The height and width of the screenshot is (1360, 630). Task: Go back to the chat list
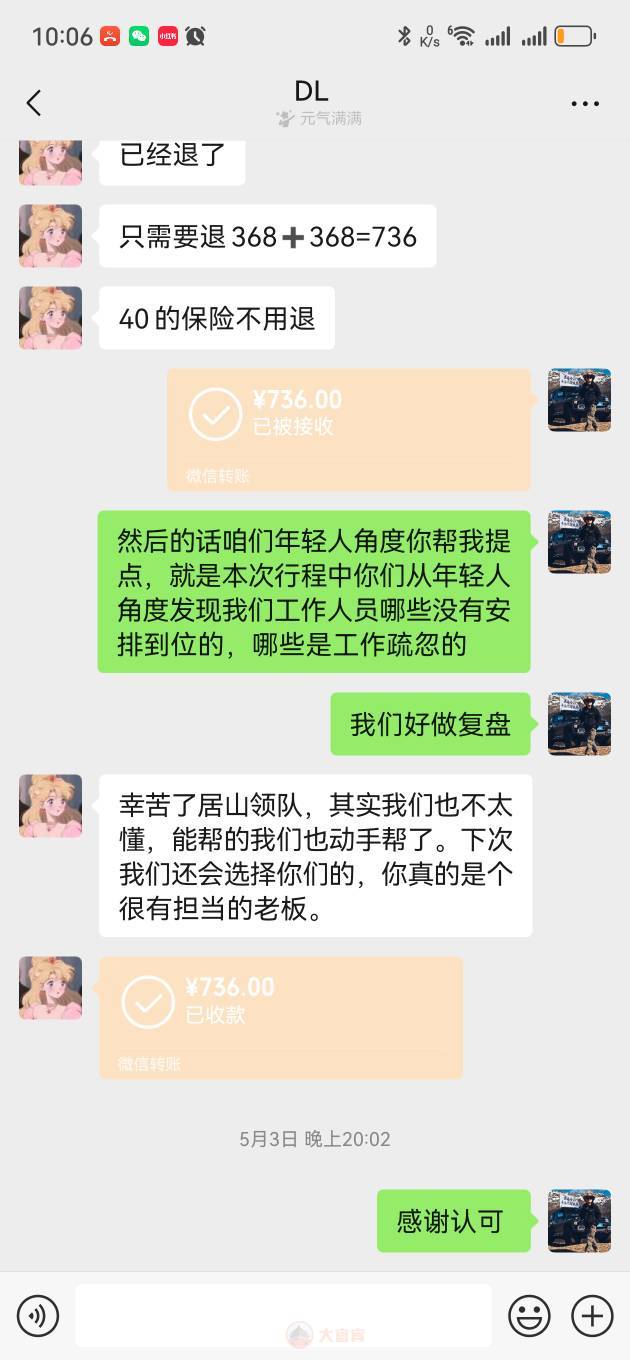(34, 103)
